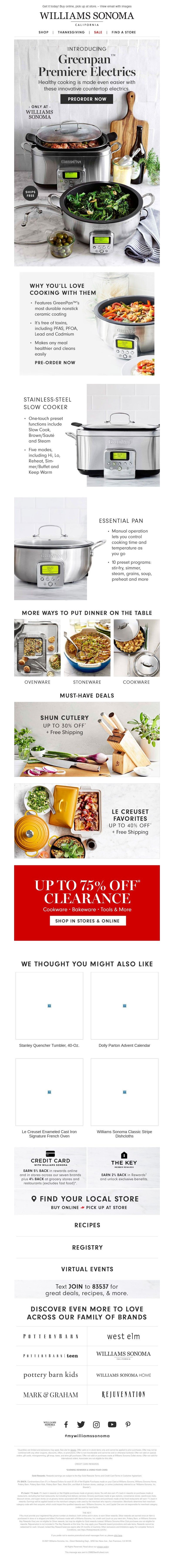The width and height of the screenshot is (174, 1568).
Task: Open the THANKSGIVING navigation link
Action: tap(71, 32)
